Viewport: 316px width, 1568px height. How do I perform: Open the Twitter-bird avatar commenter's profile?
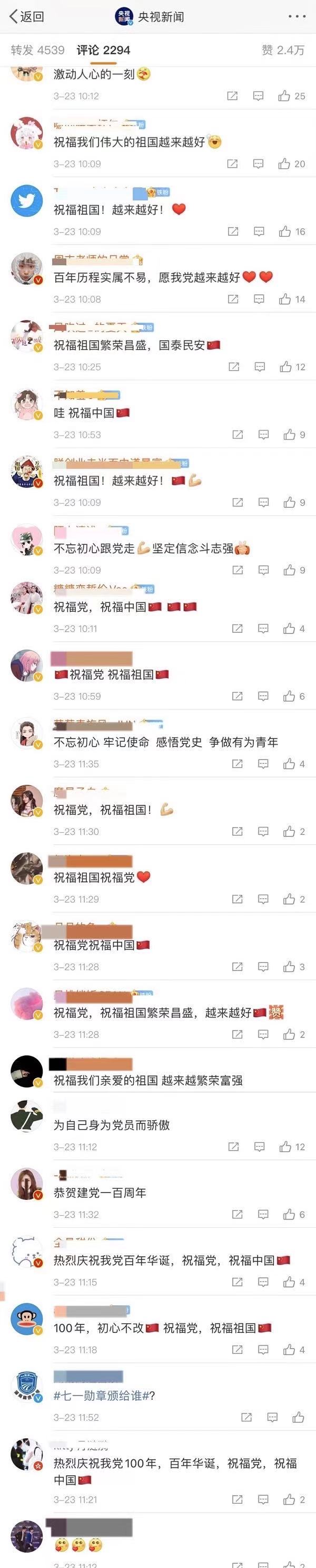pyautogui.click(x=27, y=201)
